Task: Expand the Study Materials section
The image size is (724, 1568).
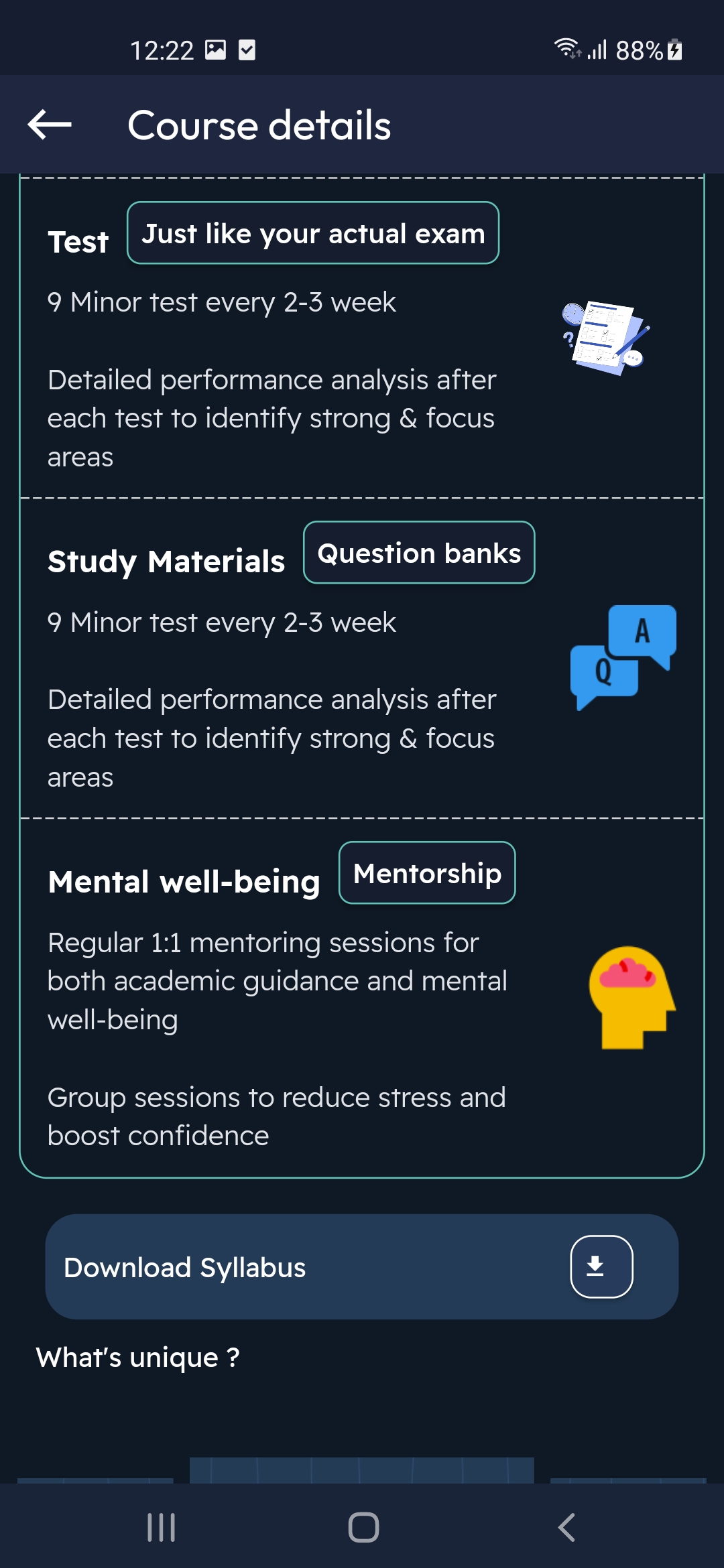Action: coord(166,562)
